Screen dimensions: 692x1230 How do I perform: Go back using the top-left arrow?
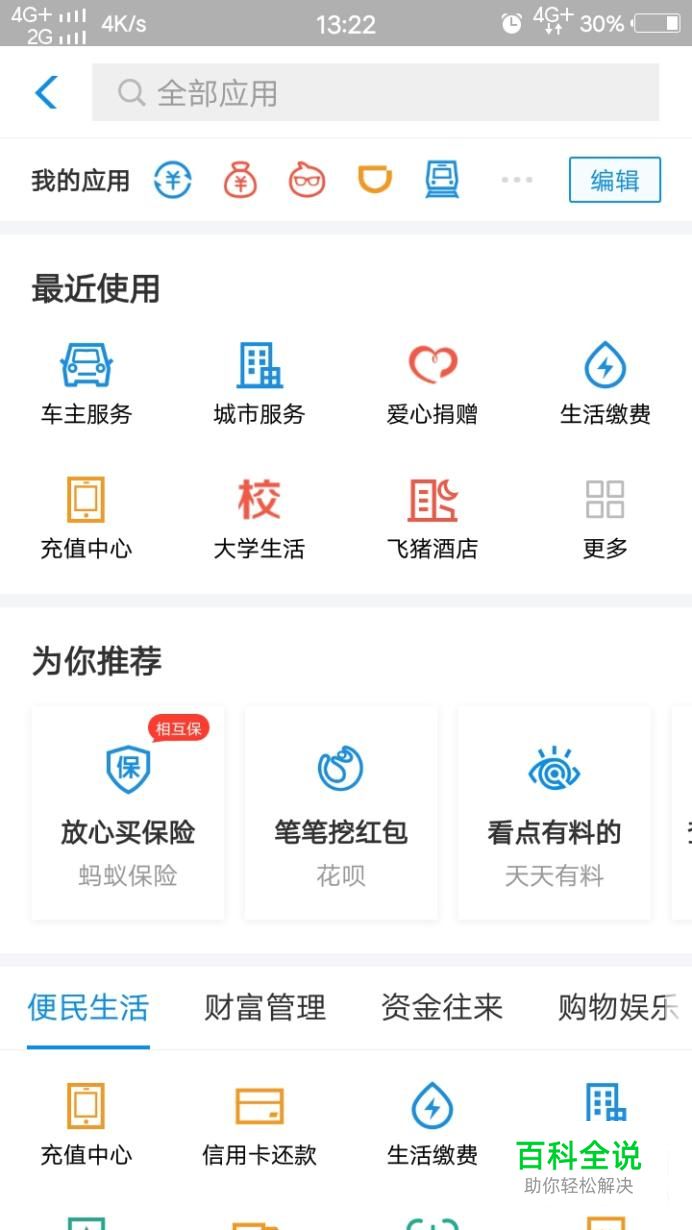coord(46,93)
